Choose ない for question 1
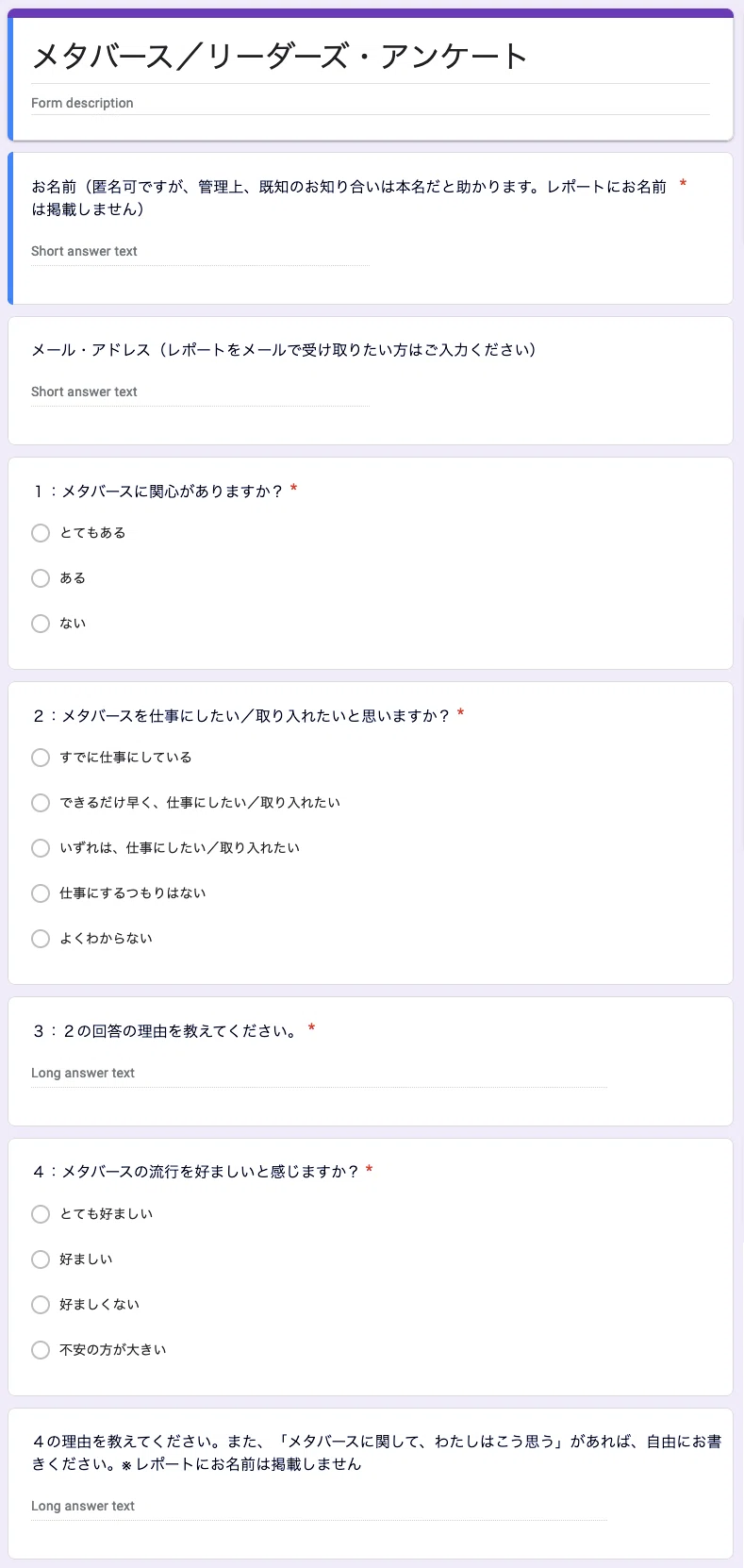The width and height of the screenshot is (744, 1568). [41, 624]
